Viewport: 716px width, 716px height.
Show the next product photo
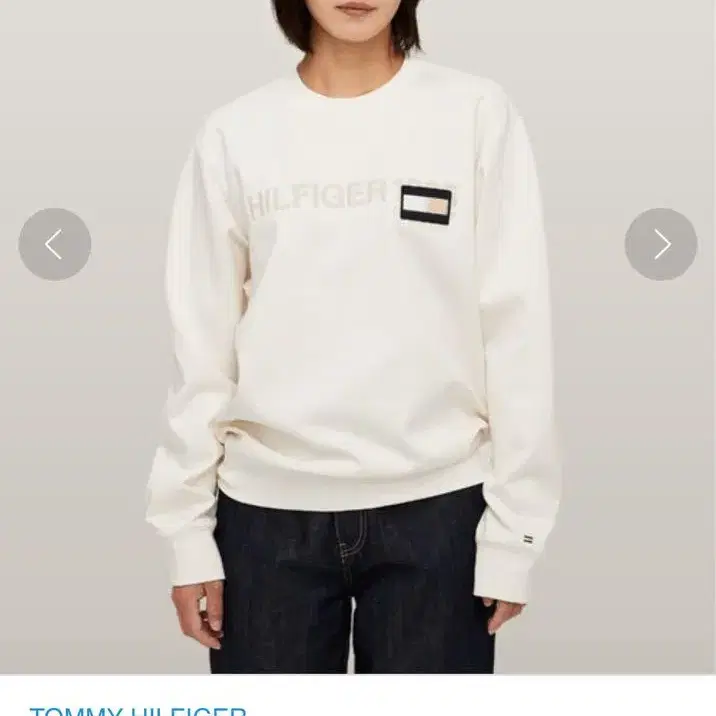pyautogui.click(x=661, y=244)
